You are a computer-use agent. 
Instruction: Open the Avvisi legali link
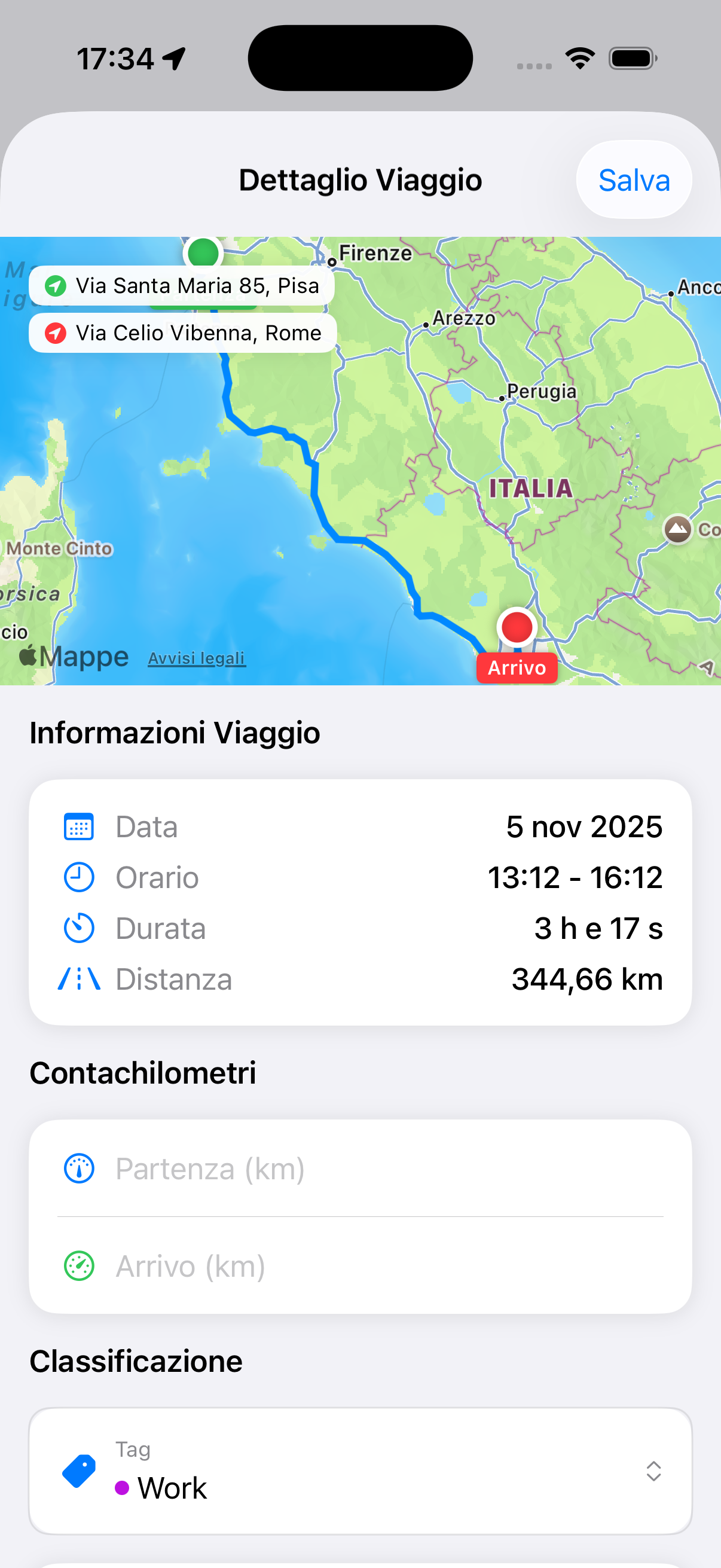[197, 657]
